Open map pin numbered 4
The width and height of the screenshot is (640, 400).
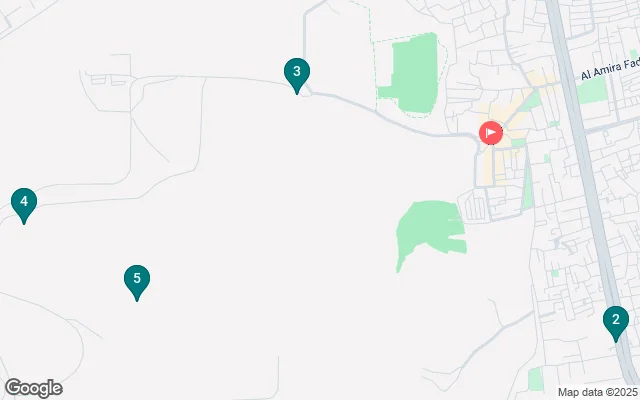coord(23,202)
